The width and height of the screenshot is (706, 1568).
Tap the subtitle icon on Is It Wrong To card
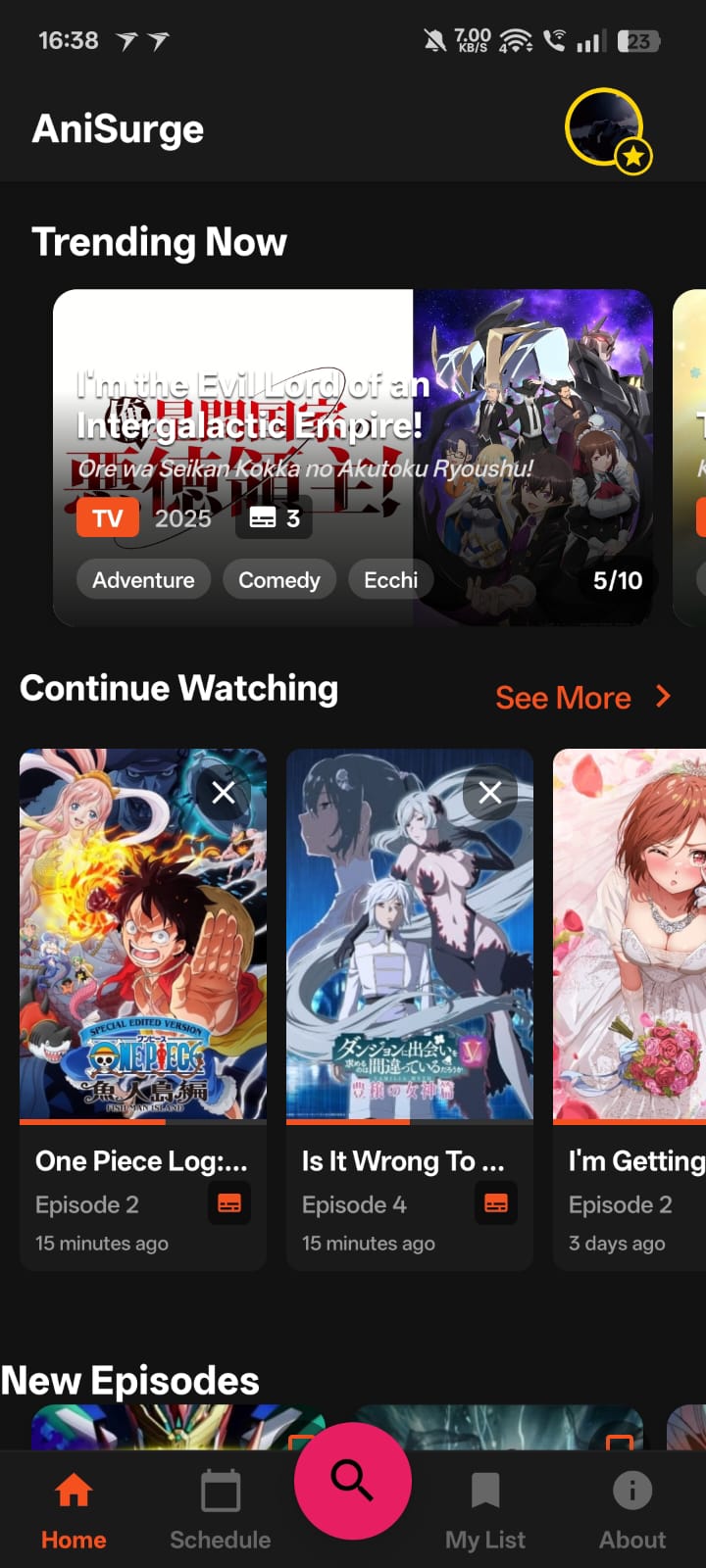tap(496, 1203)
